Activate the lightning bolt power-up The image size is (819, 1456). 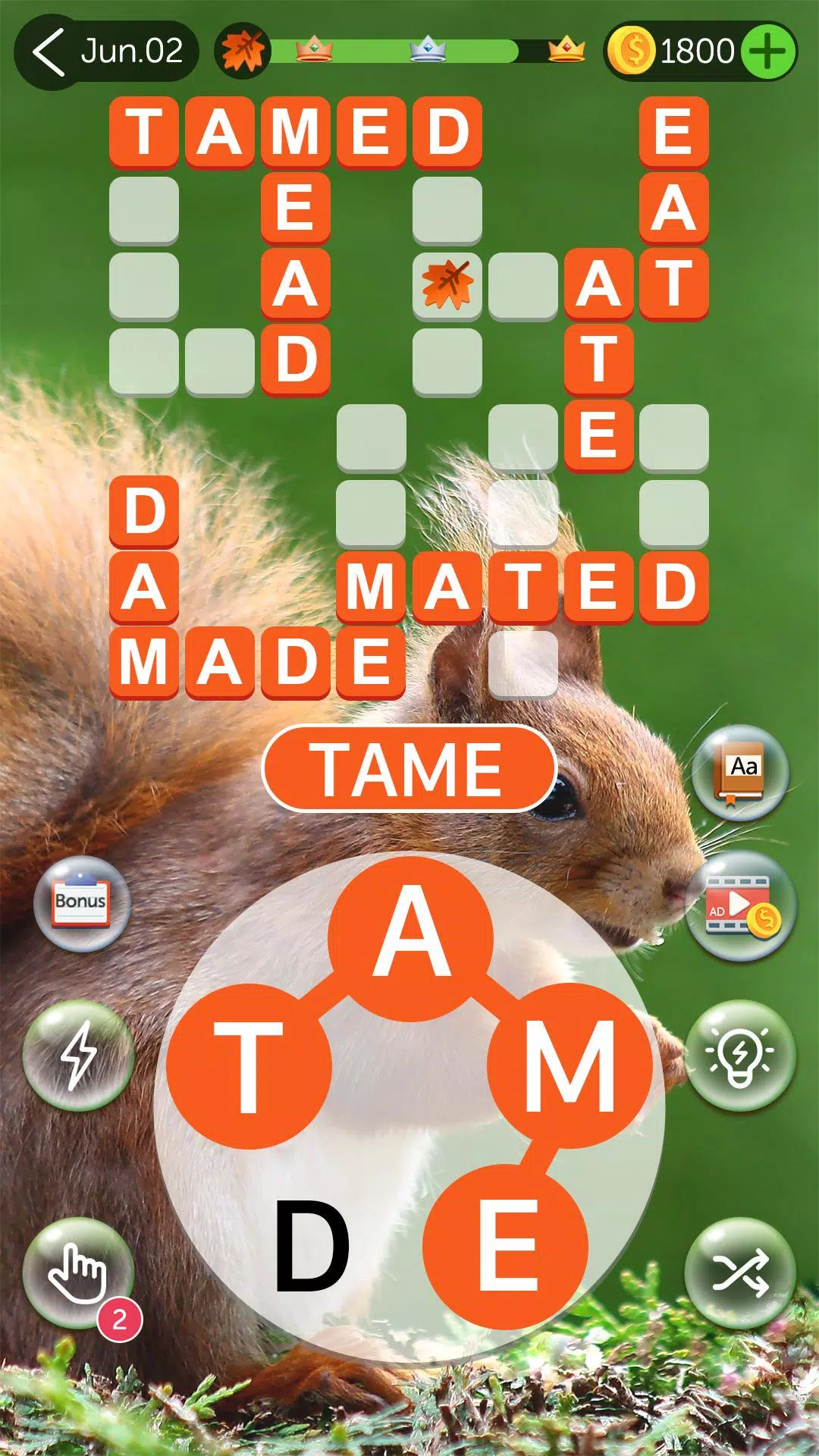coord(78,1055)
